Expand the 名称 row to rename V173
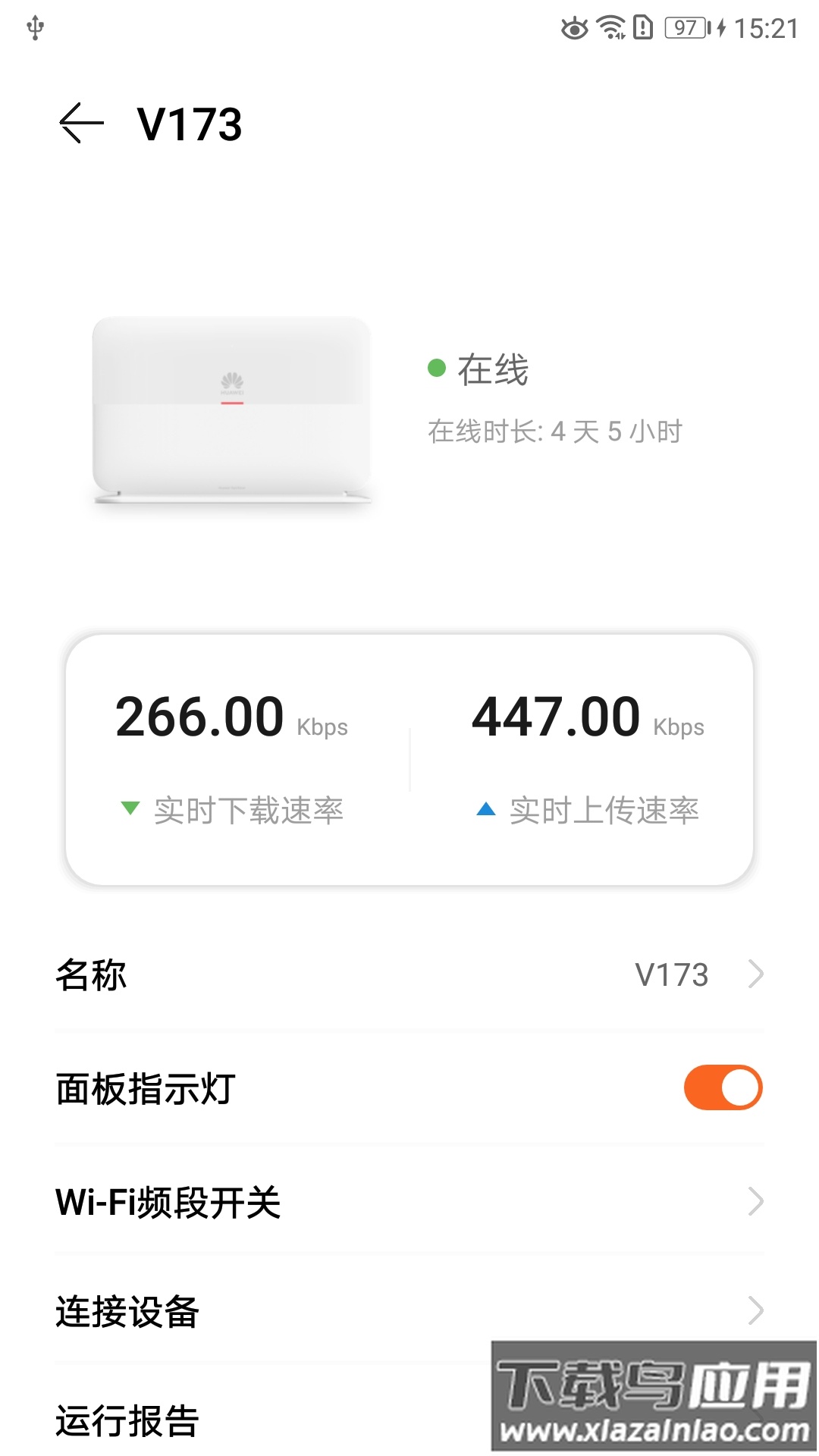The image size is (819, 1456). click(x=756, y=974)
